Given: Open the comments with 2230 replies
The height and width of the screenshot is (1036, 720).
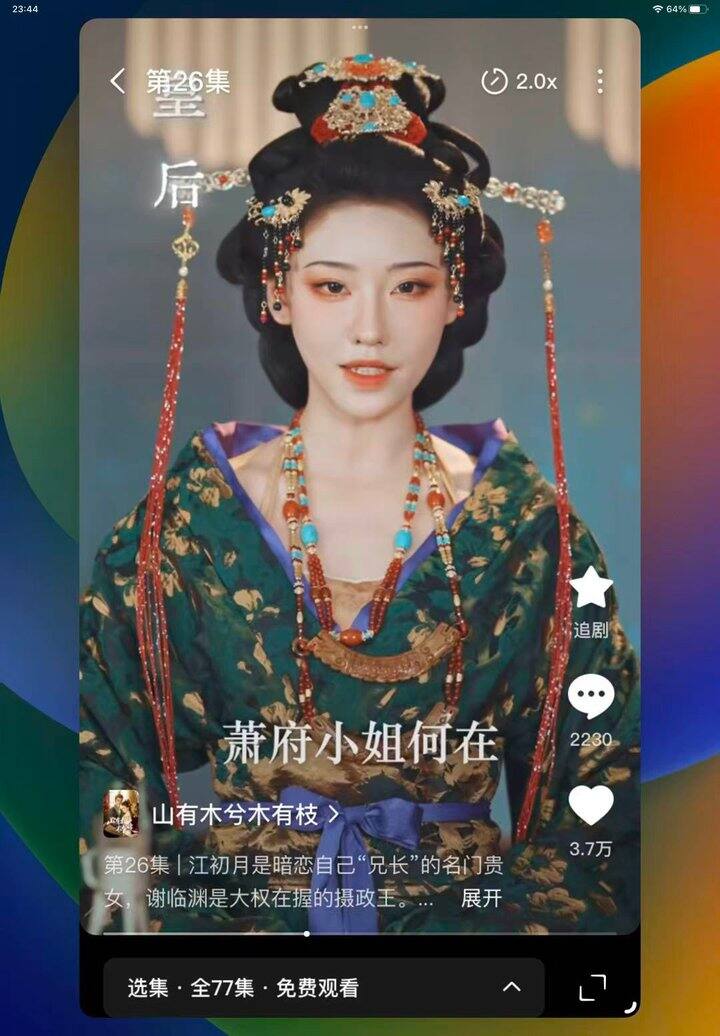Looking at the screenshot, I should (591, 711).
